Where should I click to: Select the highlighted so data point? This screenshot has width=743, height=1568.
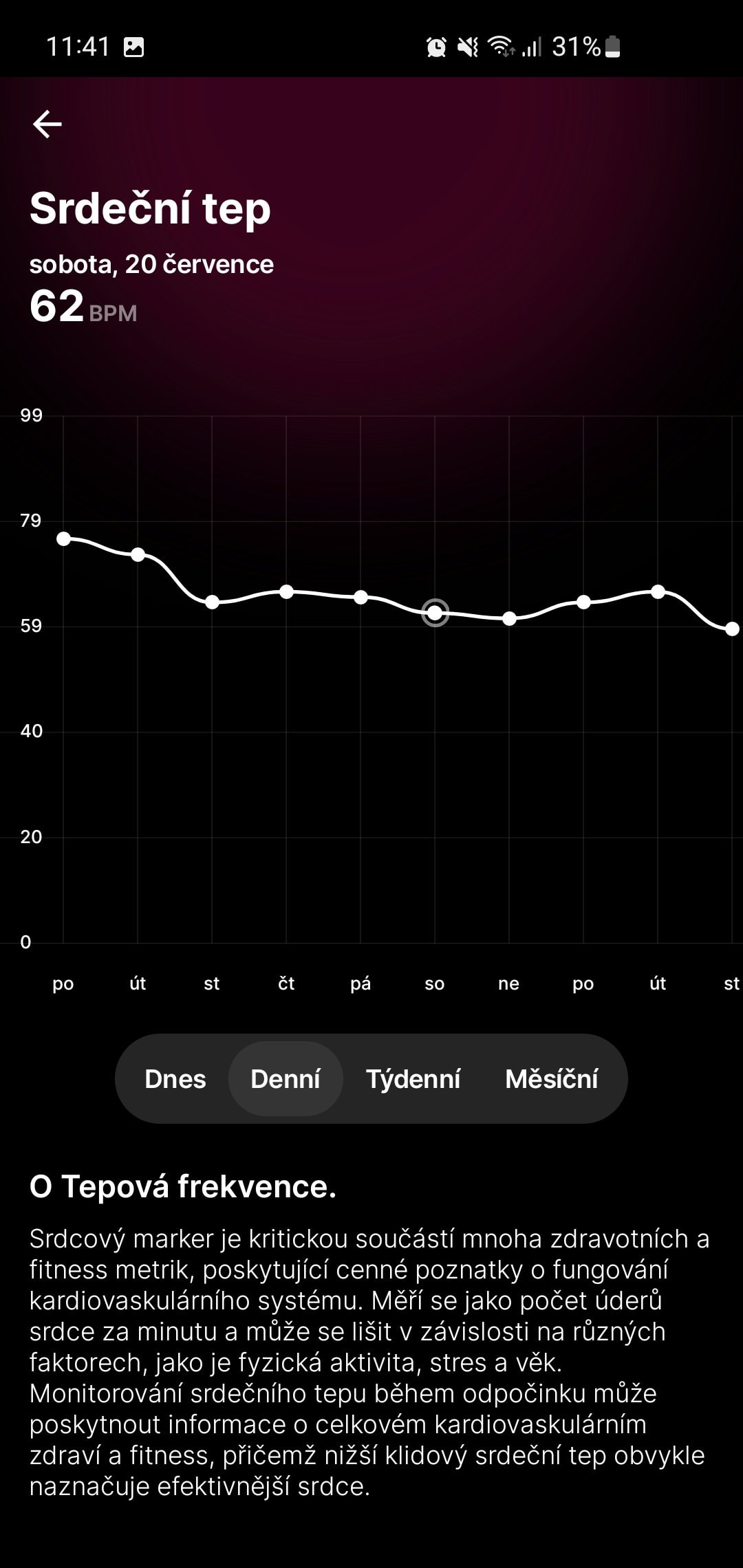point(435,612)
